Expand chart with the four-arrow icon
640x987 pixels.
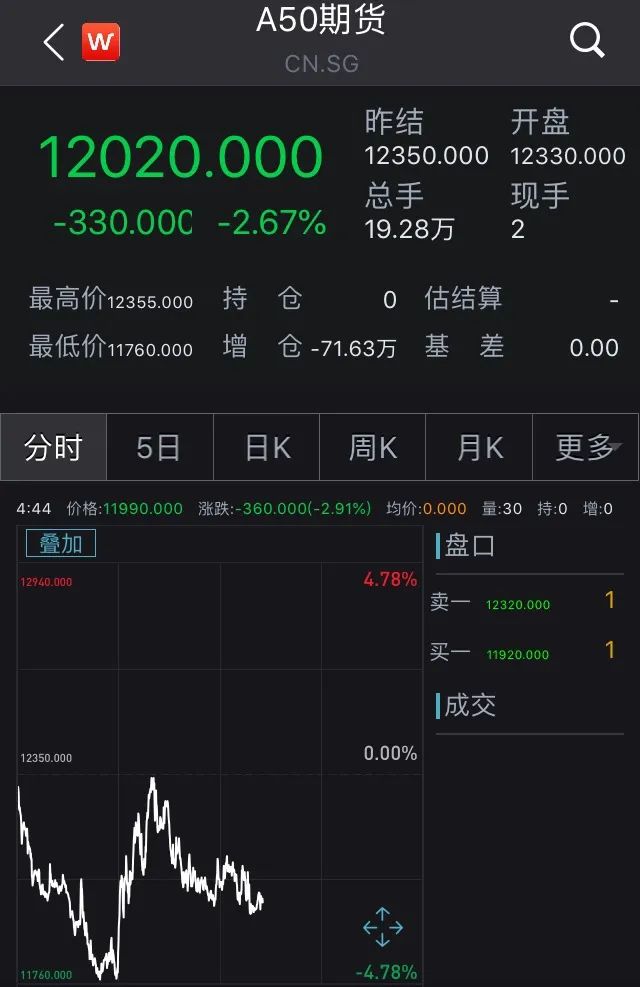382,927
